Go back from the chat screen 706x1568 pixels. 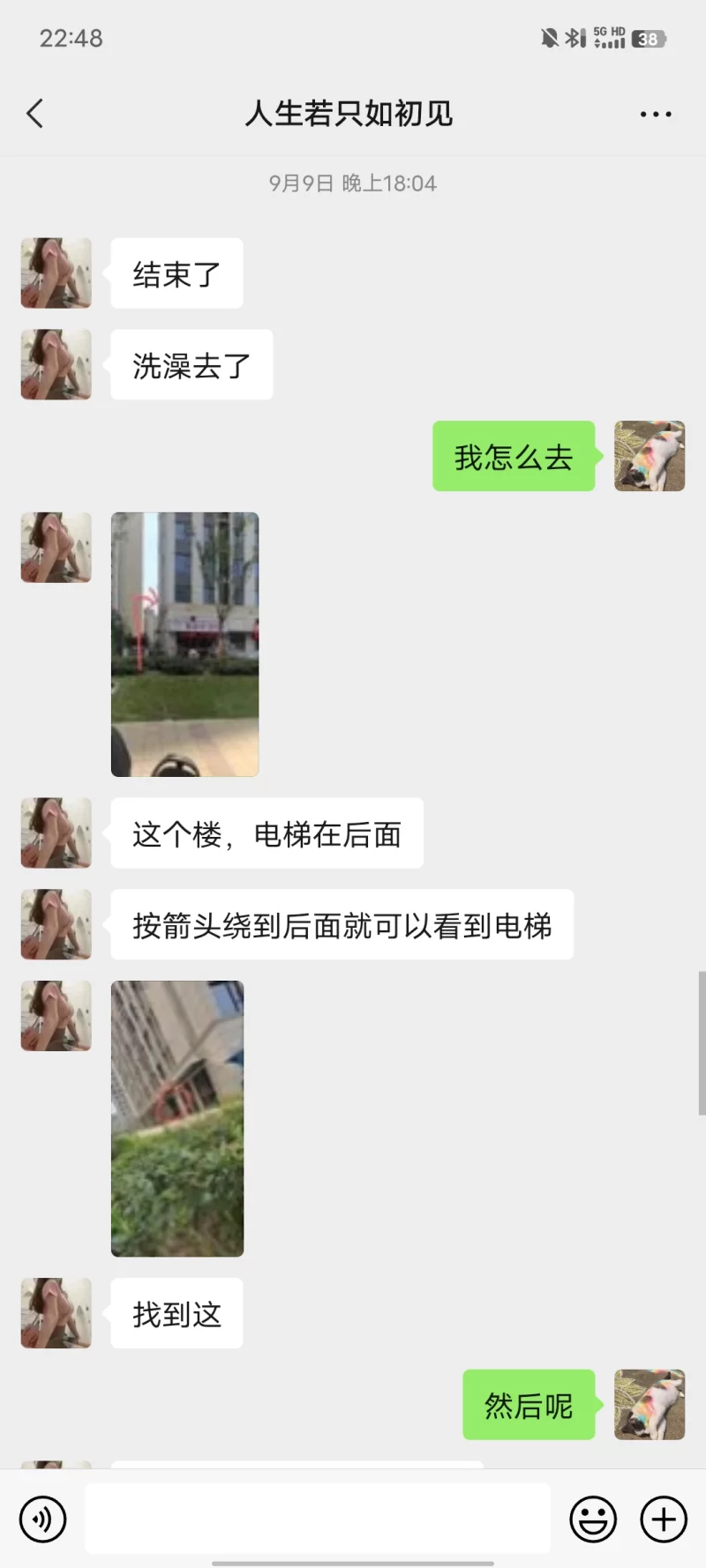click(35, 114)
